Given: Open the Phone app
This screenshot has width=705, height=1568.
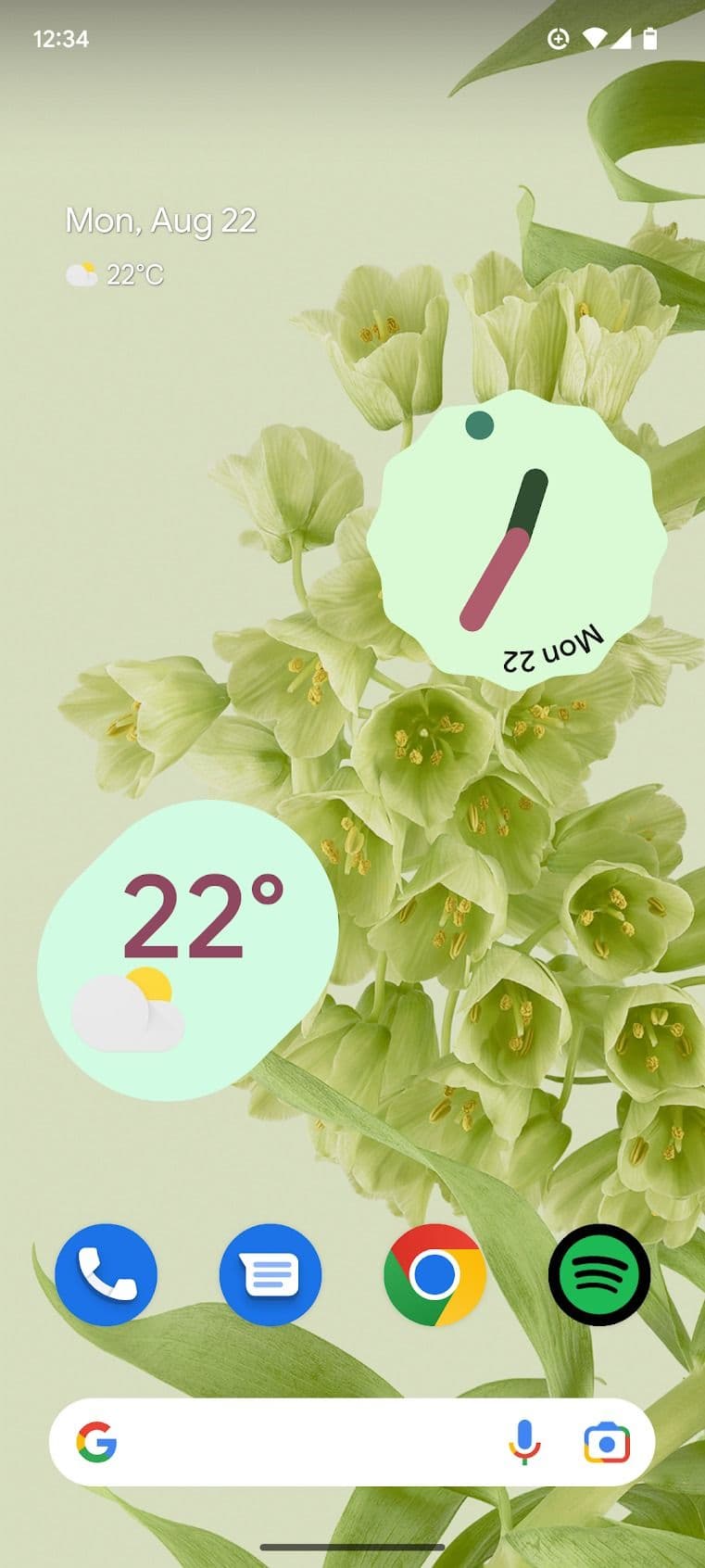Looking at the screenshot, I should pos(106,1274).
